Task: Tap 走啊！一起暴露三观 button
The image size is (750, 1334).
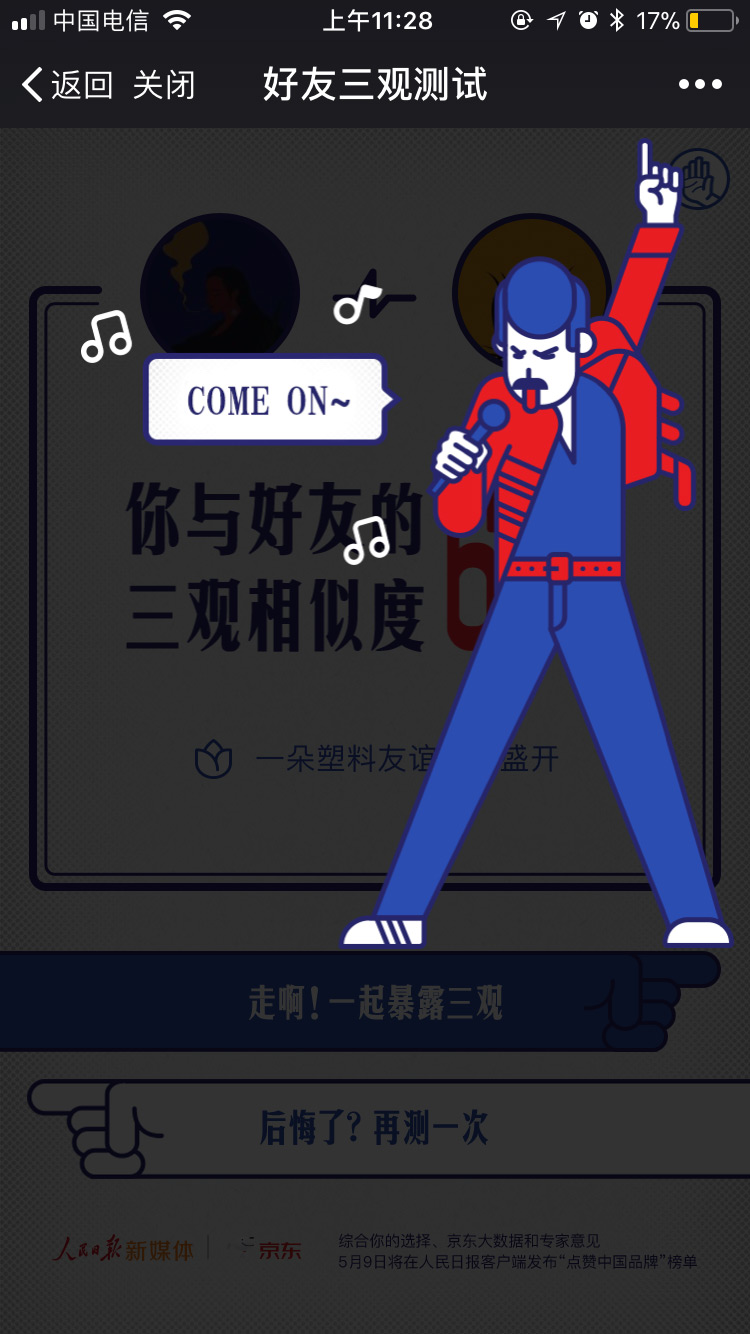Action: 374,1002
